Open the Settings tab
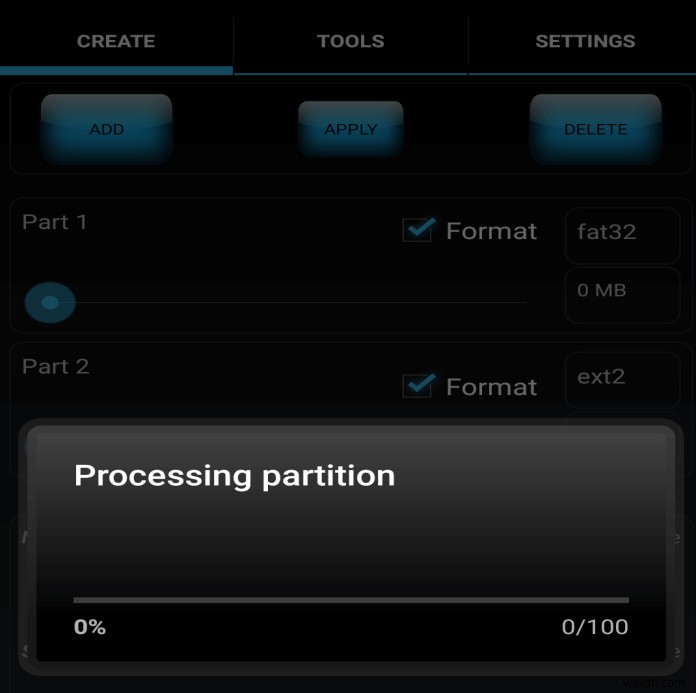This screenshot has height=693, width=696. pyautogui.click(x=585, y=41)
